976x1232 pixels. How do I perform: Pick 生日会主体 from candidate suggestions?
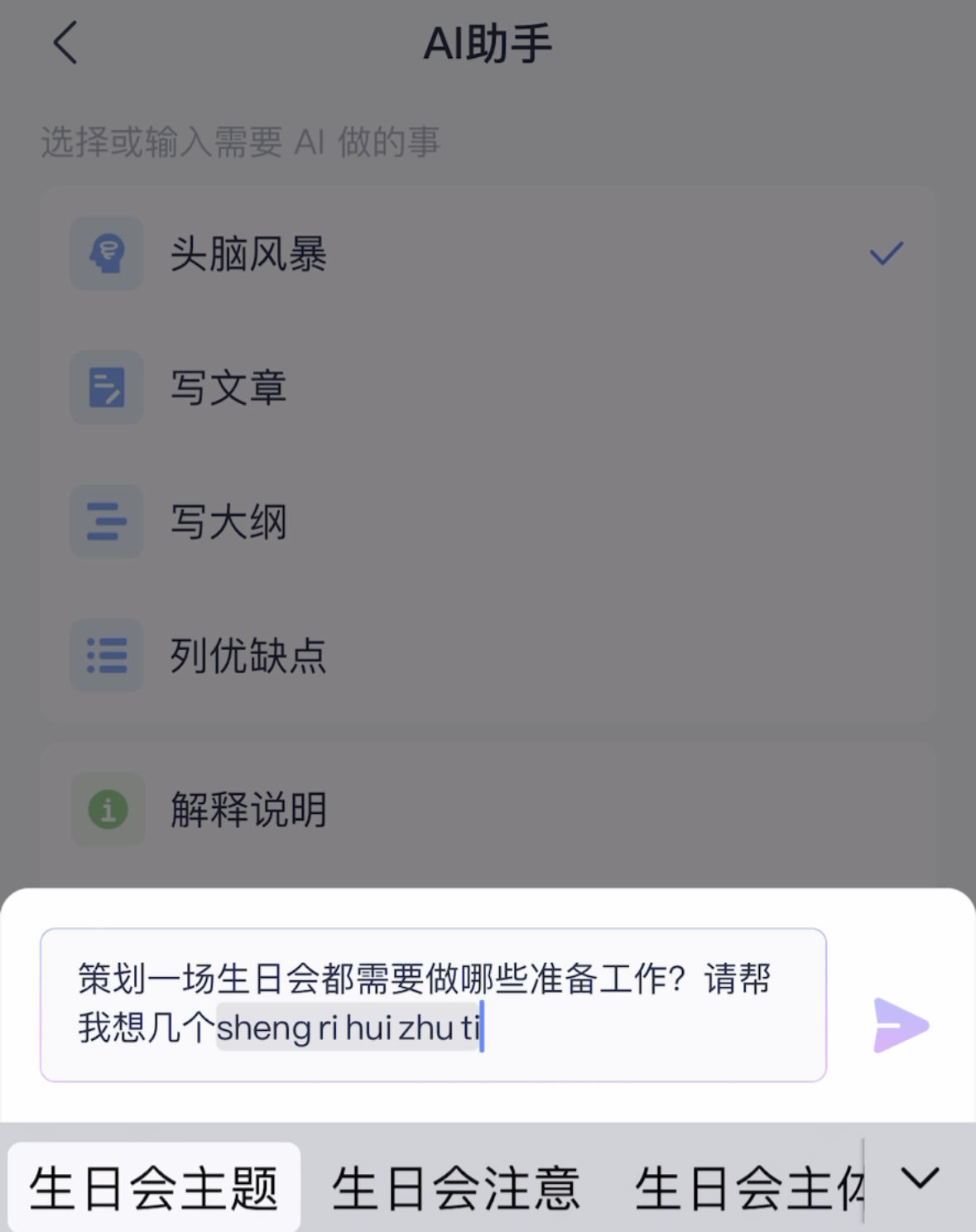pyautogui.click(x=750, y=1186)
